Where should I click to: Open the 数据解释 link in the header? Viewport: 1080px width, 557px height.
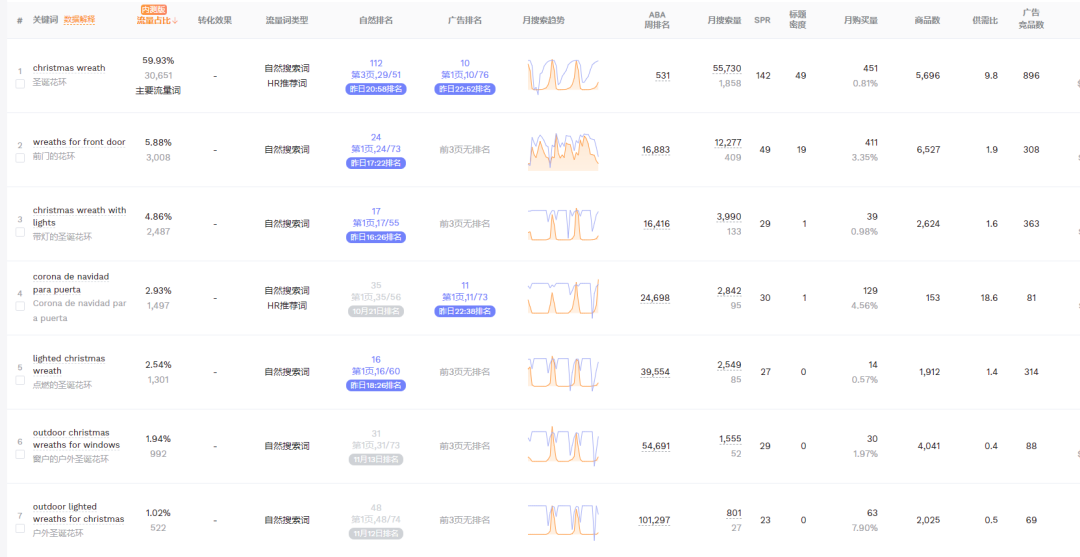click(79, 20)
